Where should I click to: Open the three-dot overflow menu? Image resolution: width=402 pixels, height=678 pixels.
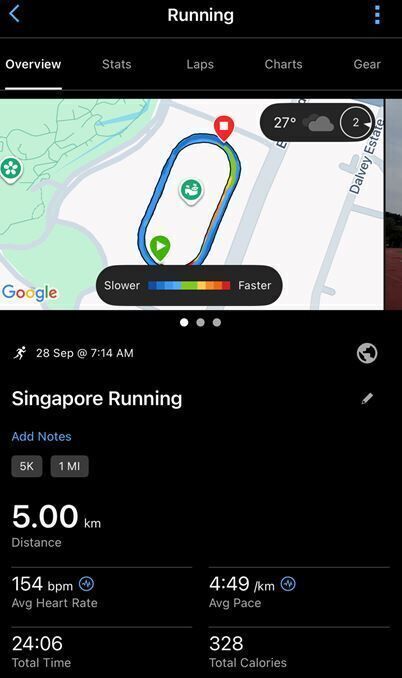tap(377, 15)
